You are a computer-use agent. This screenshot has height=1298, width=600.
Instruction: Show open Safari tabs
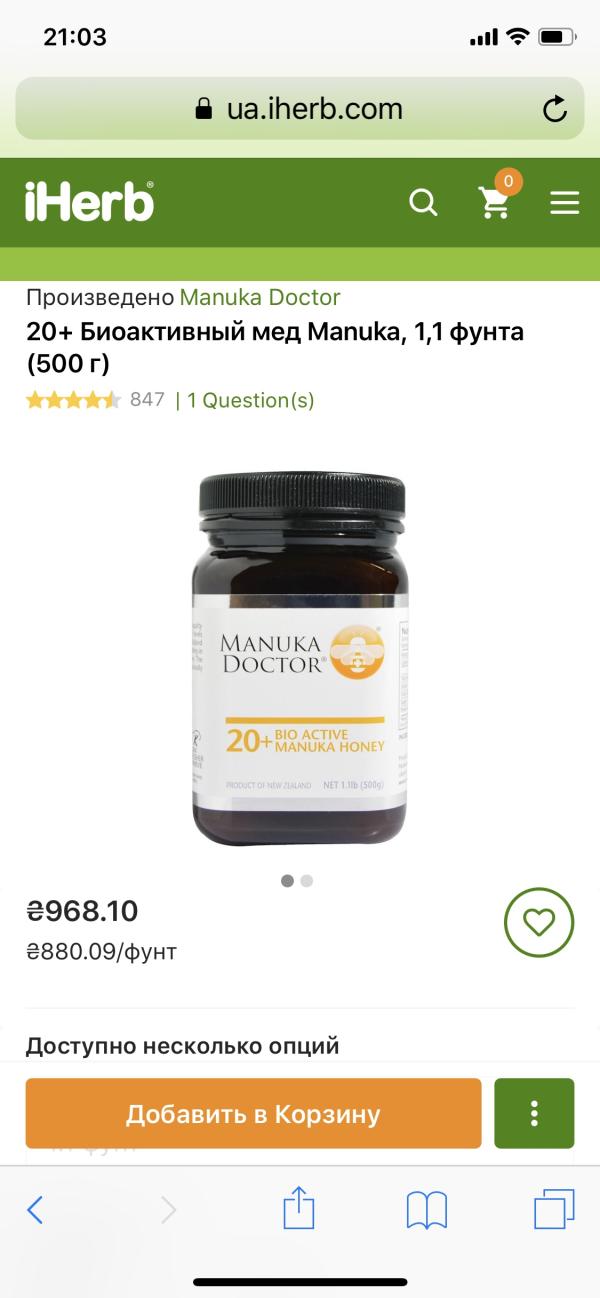(x=554, y=1210)
